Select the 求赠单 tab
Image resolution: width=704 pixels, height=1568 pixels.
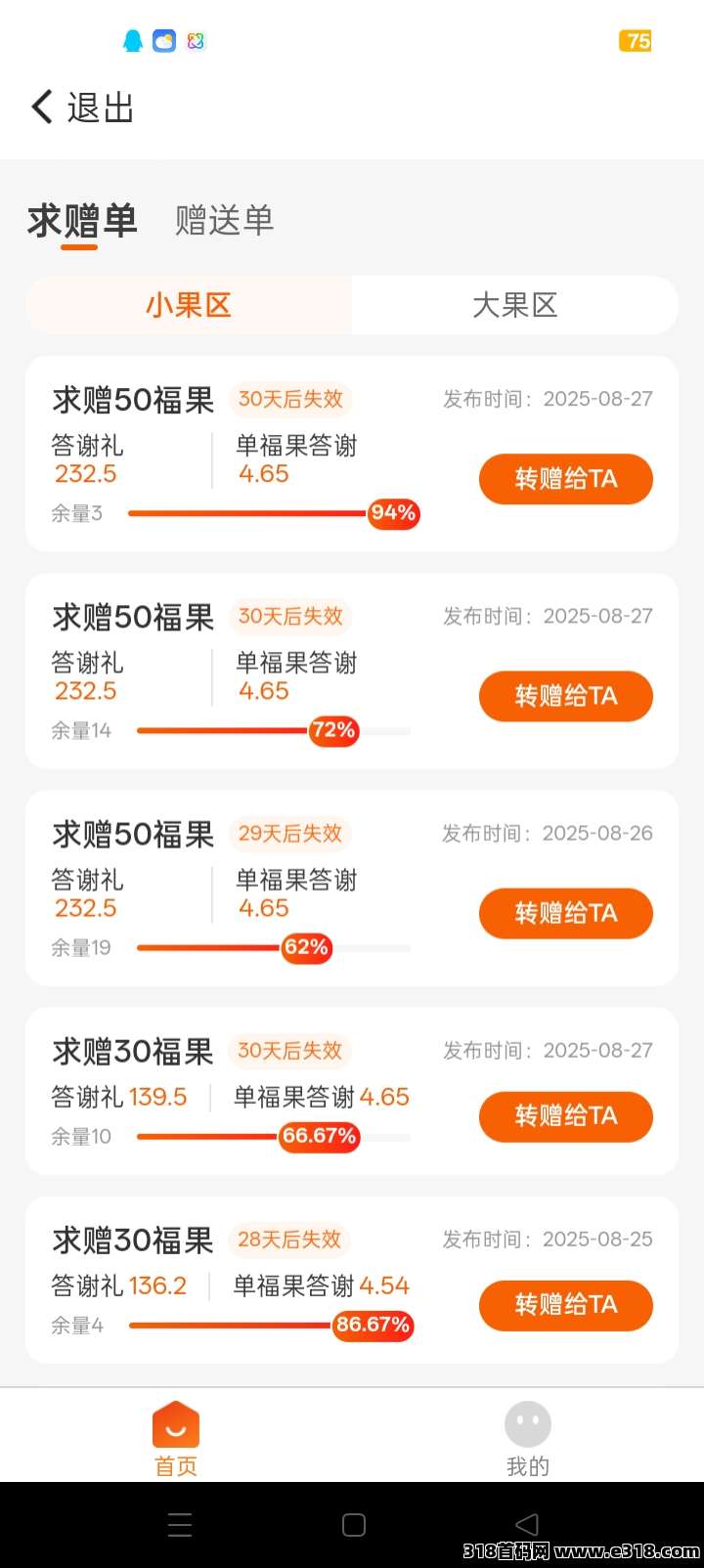click(81, 221)
